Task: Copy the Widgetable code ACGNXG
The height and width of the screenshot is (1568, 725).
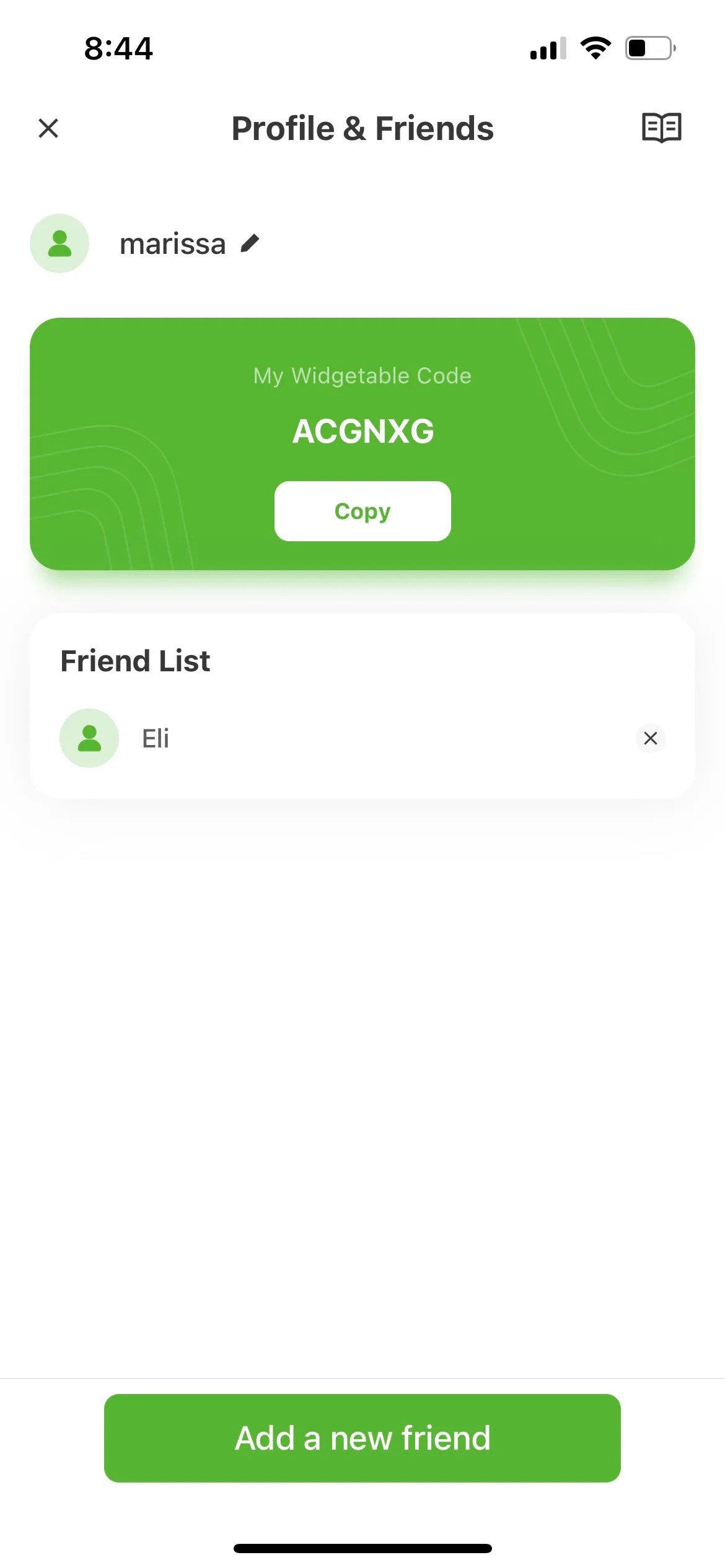Action: click(x=362, y=511)
